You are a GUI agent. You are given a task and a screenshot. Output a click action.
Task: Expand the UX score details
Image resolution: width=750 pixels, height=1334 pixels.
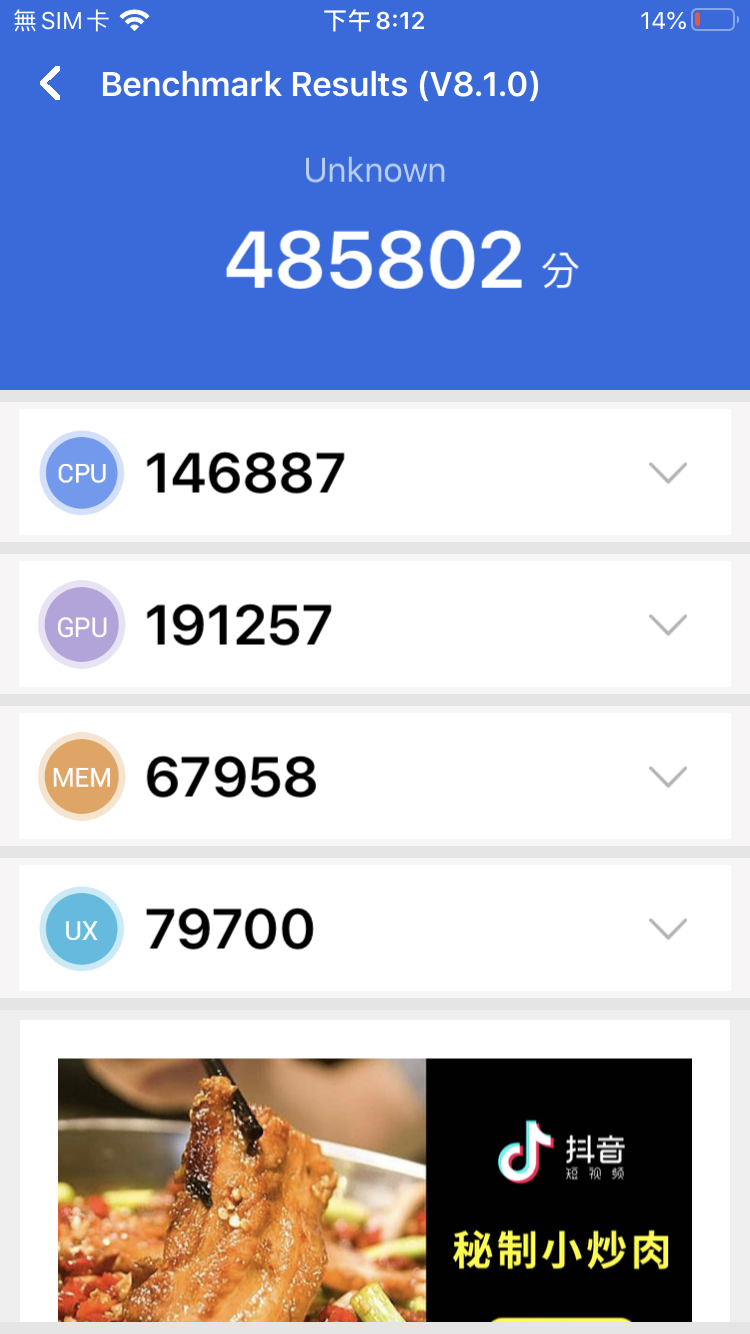tap(667, 929)
